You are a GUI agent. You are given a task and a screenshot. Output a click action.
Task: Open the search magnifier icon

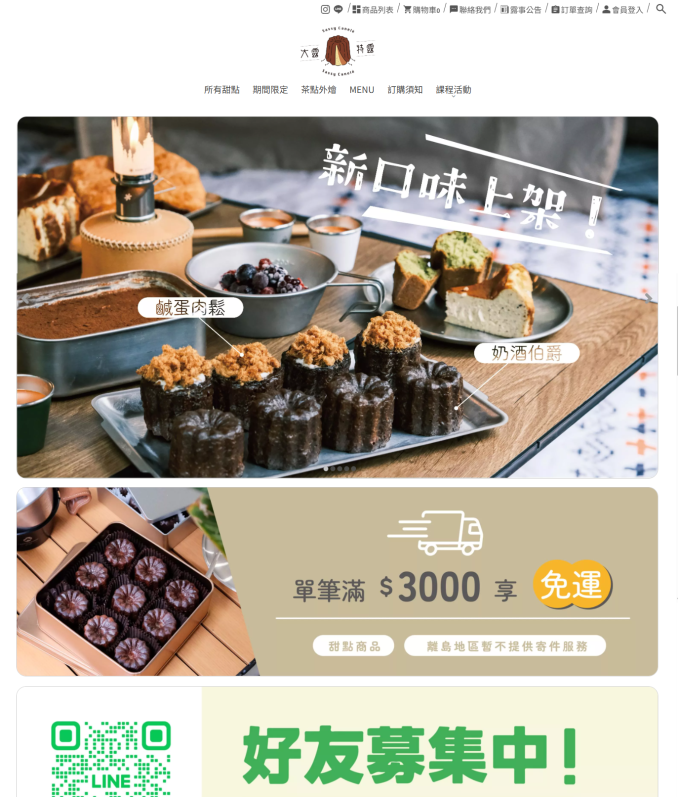tap(661, 9)
